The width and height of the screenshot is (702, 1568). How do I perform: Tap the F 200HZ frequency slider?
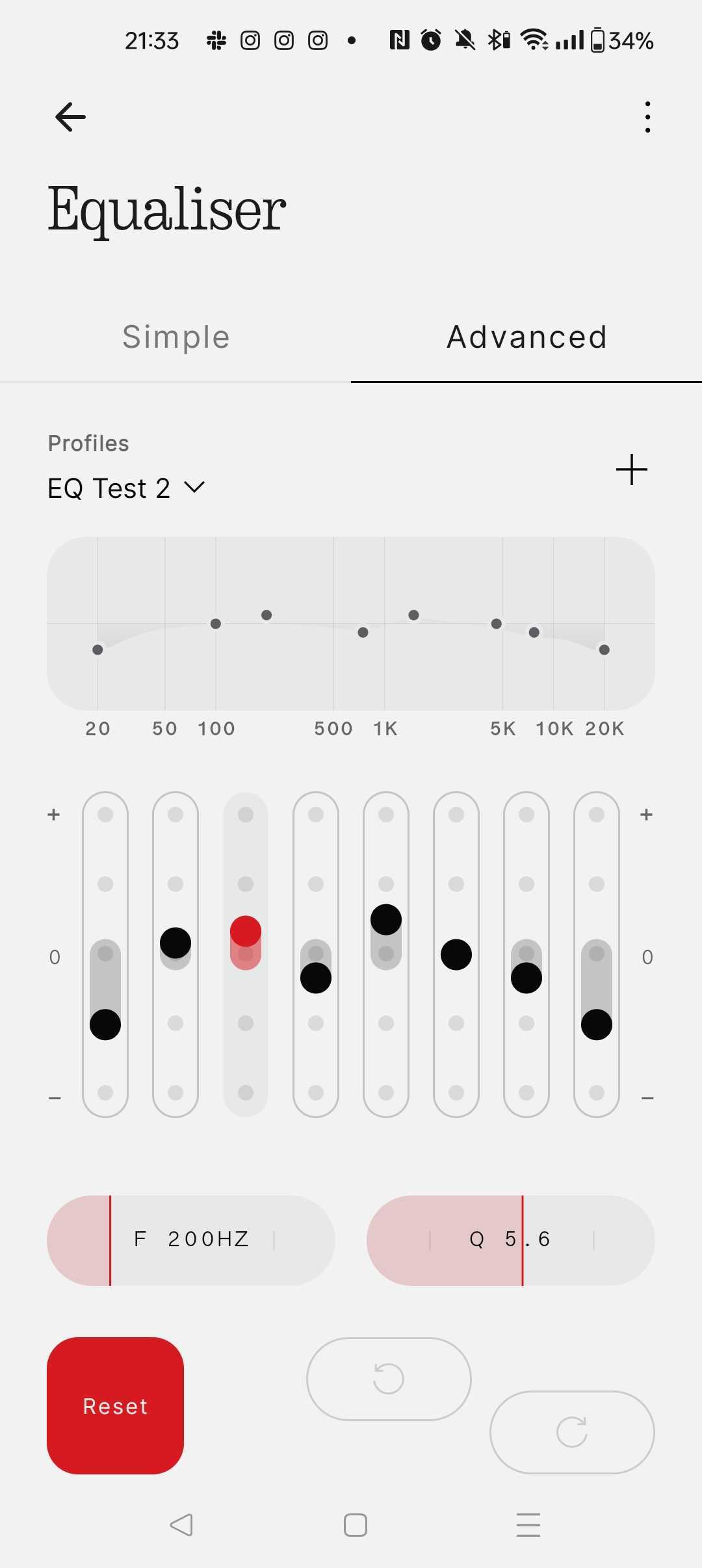191,1240
